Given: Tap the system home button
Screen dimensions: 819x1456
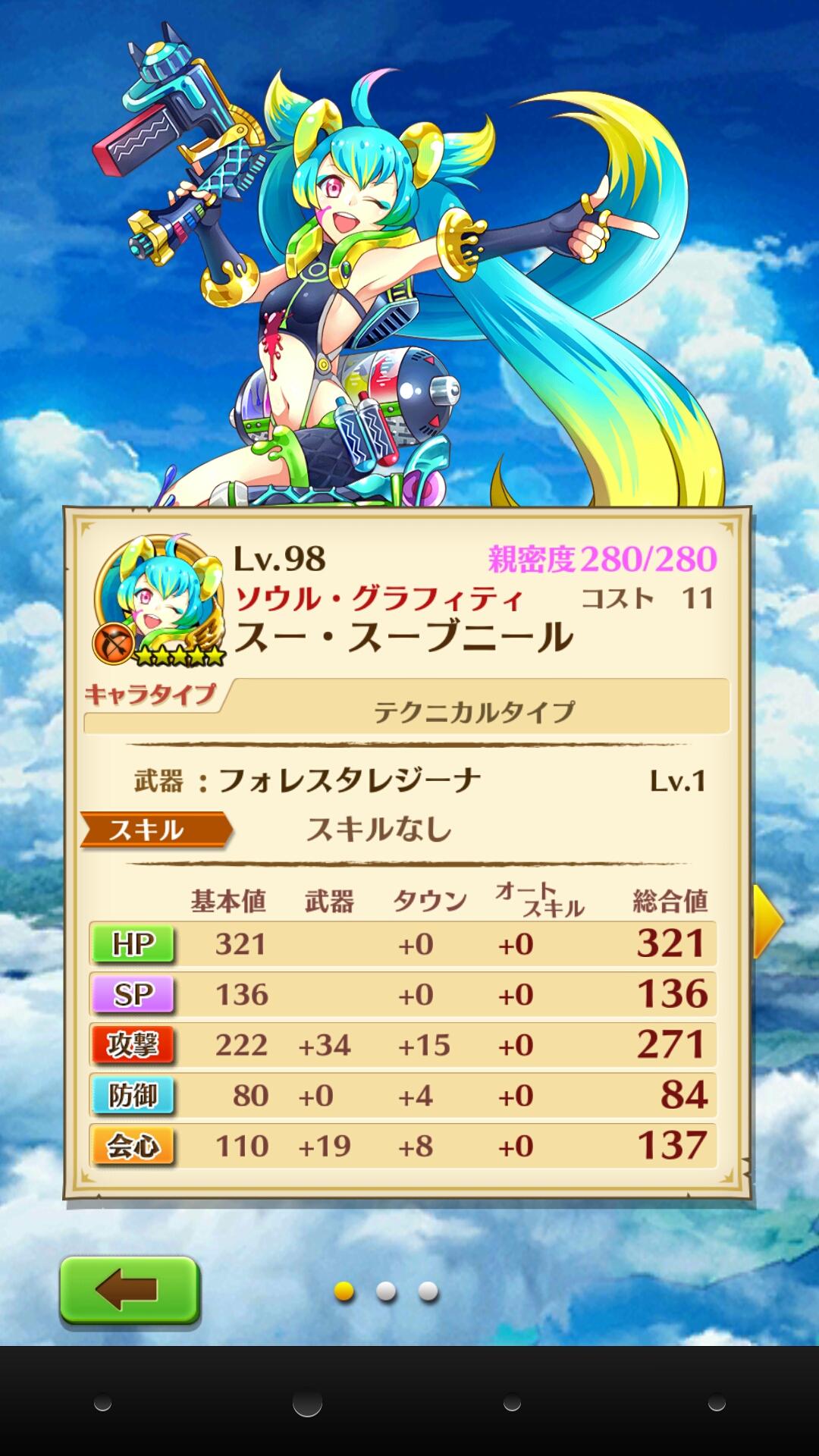Looking at the screenshot, I should click(307, 1404).
